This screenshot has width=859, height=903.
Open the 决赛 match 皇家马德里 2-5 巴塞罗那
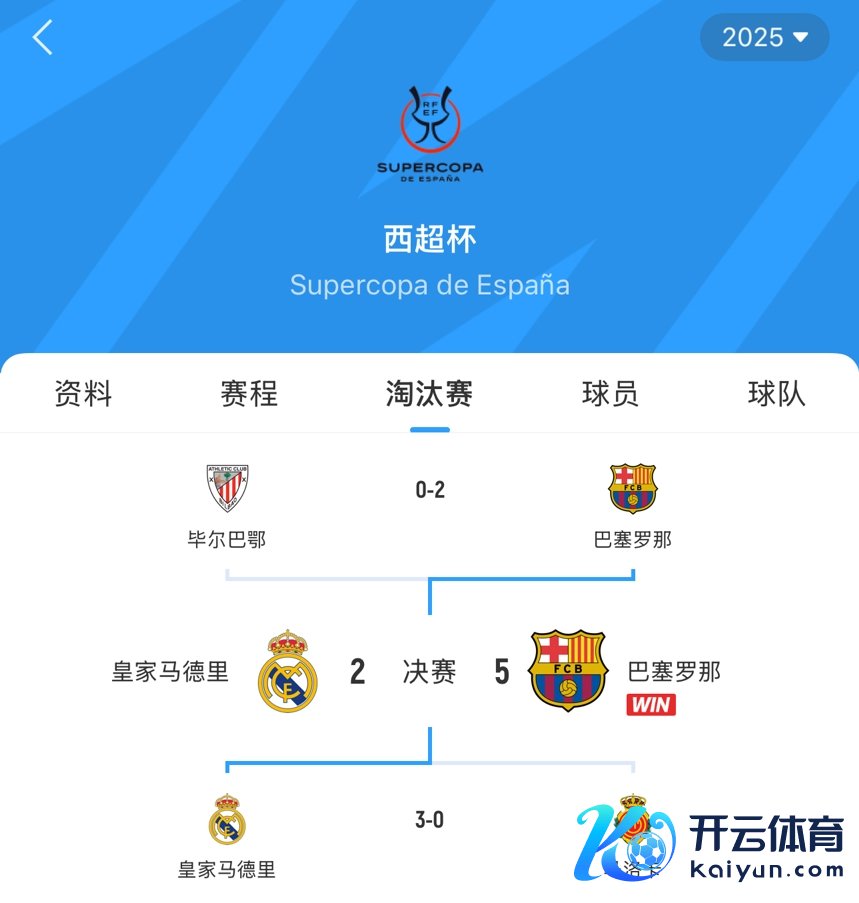click(x=430, y=672)
